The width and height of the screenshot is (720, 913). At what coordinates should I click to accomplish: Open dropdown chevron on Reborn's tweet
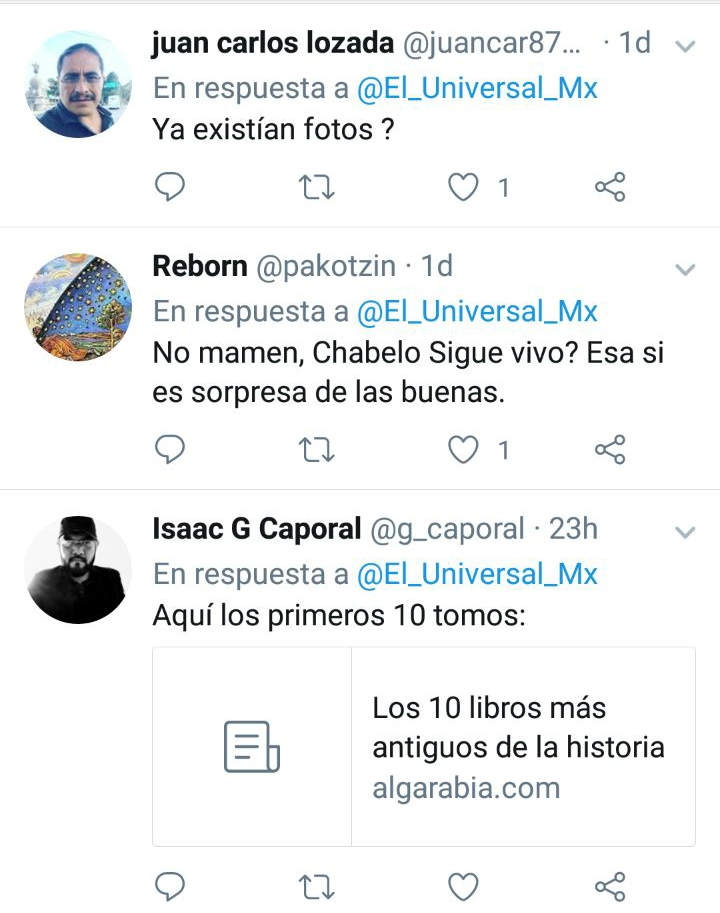tap(685, 269)
